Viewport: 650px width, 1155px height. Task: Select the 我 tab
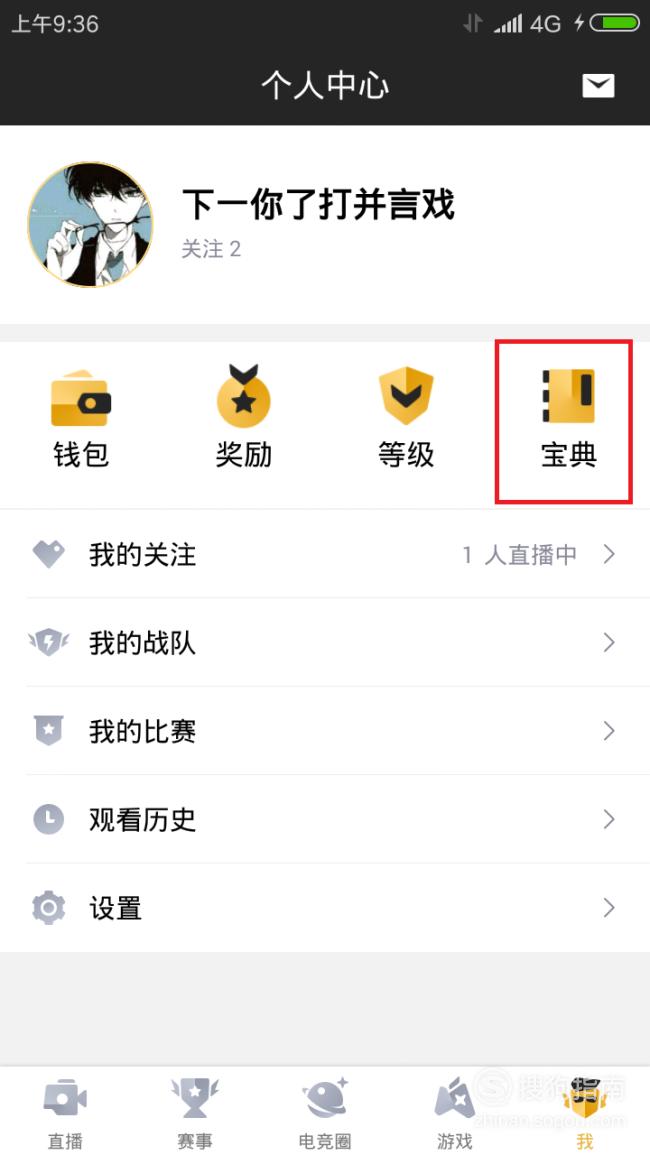(585, 1112)
